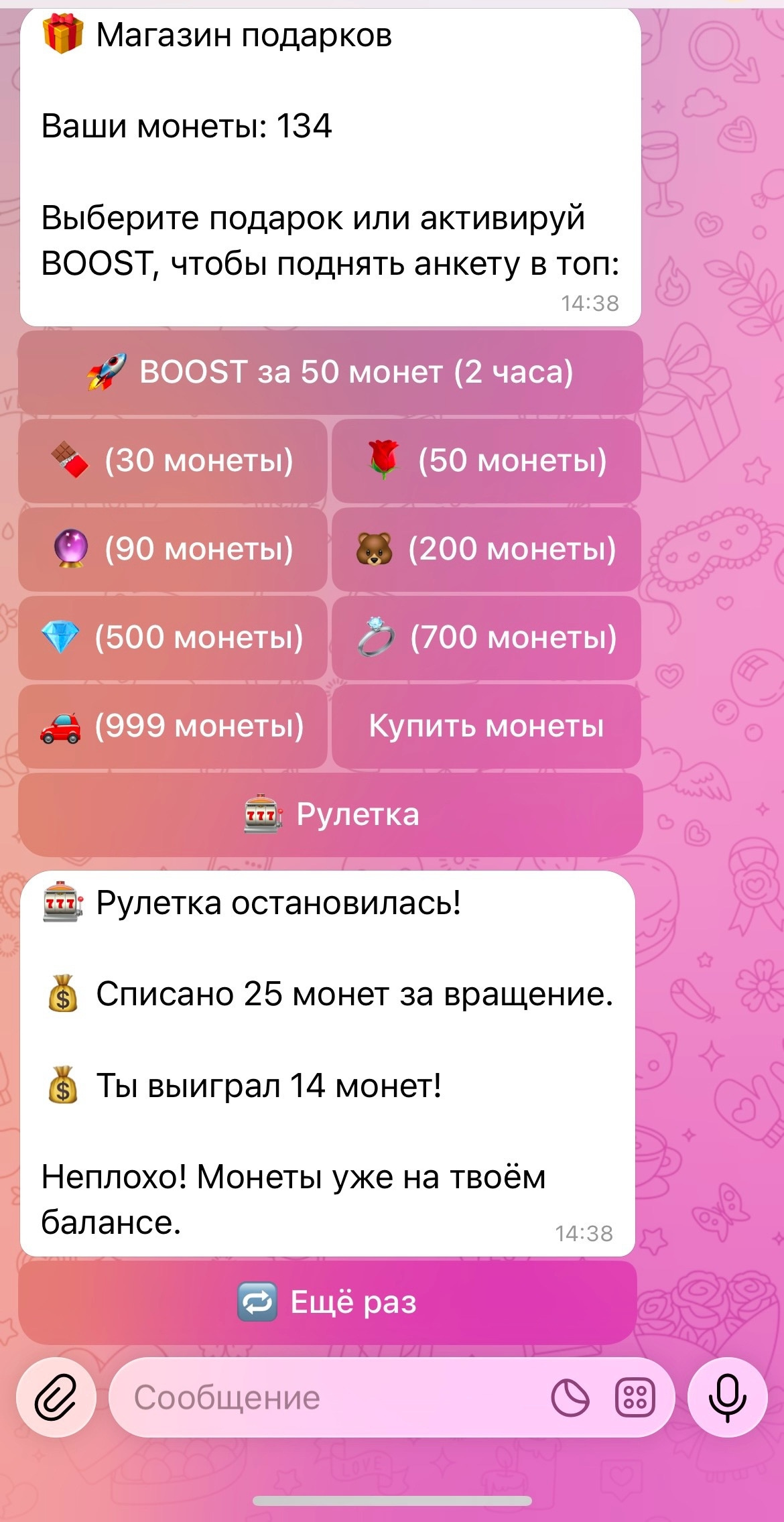Record a voice message with microphone
This screenshot has height=1522, width=784.
(727, 1397)
